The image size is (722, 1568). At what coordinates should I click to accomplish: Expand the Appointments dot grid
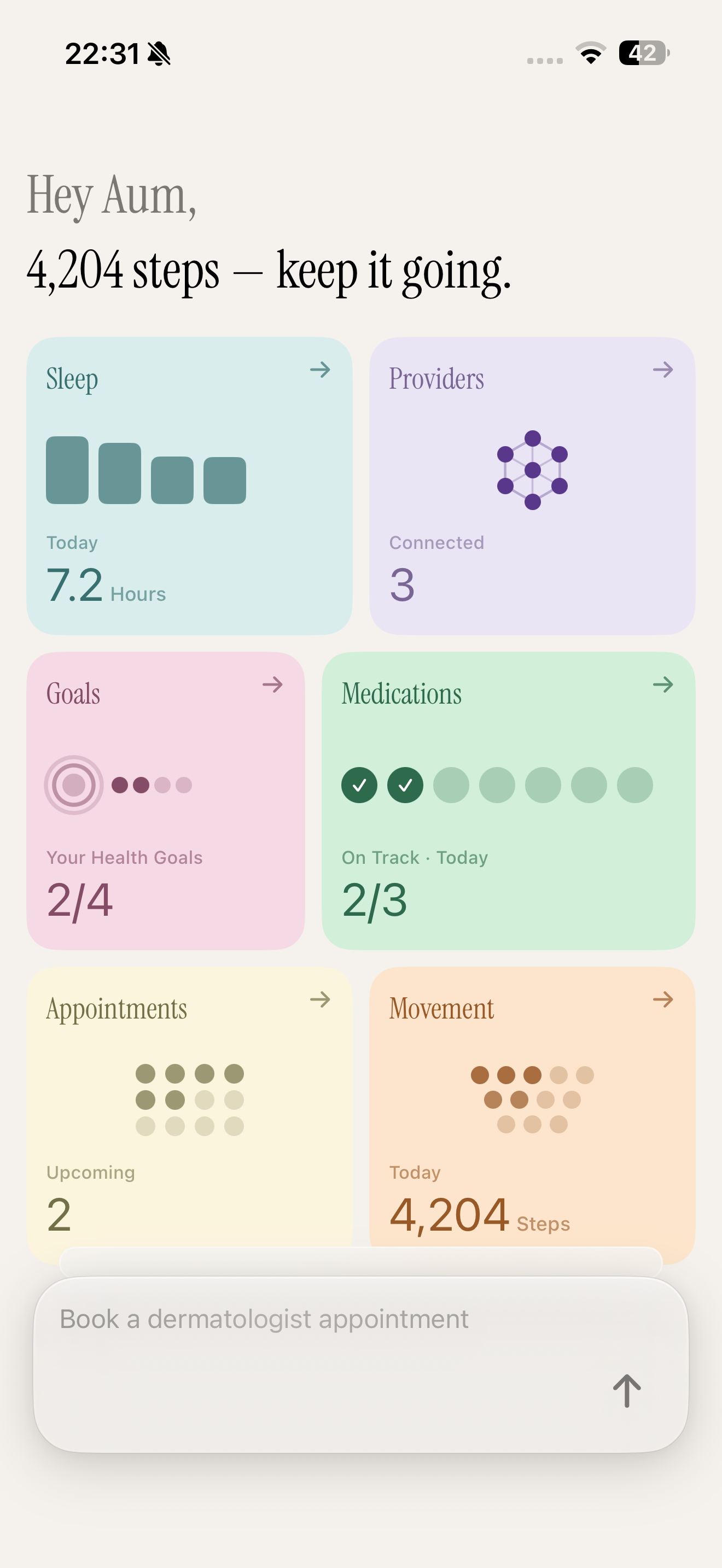[x=189, y=1099]
